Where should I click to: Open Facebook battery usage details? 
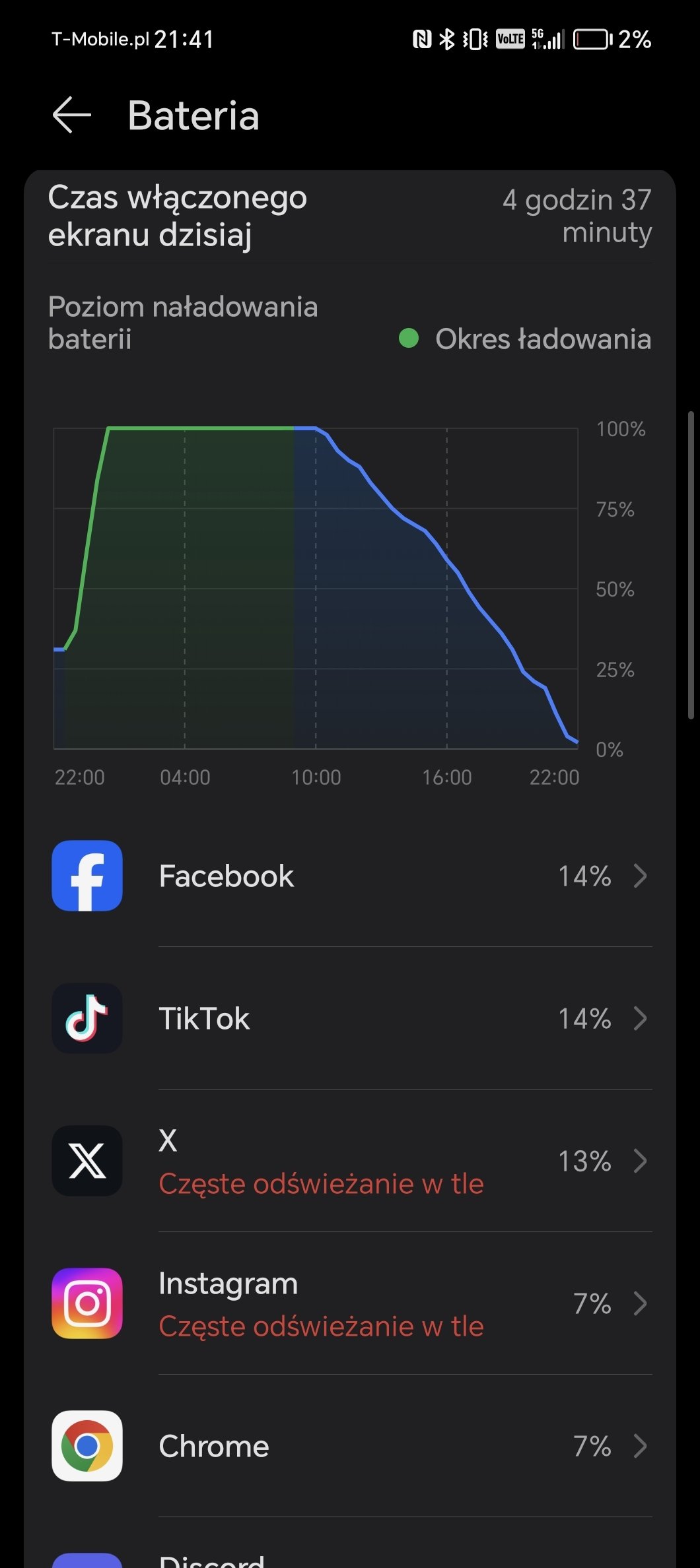click(350, 876)
